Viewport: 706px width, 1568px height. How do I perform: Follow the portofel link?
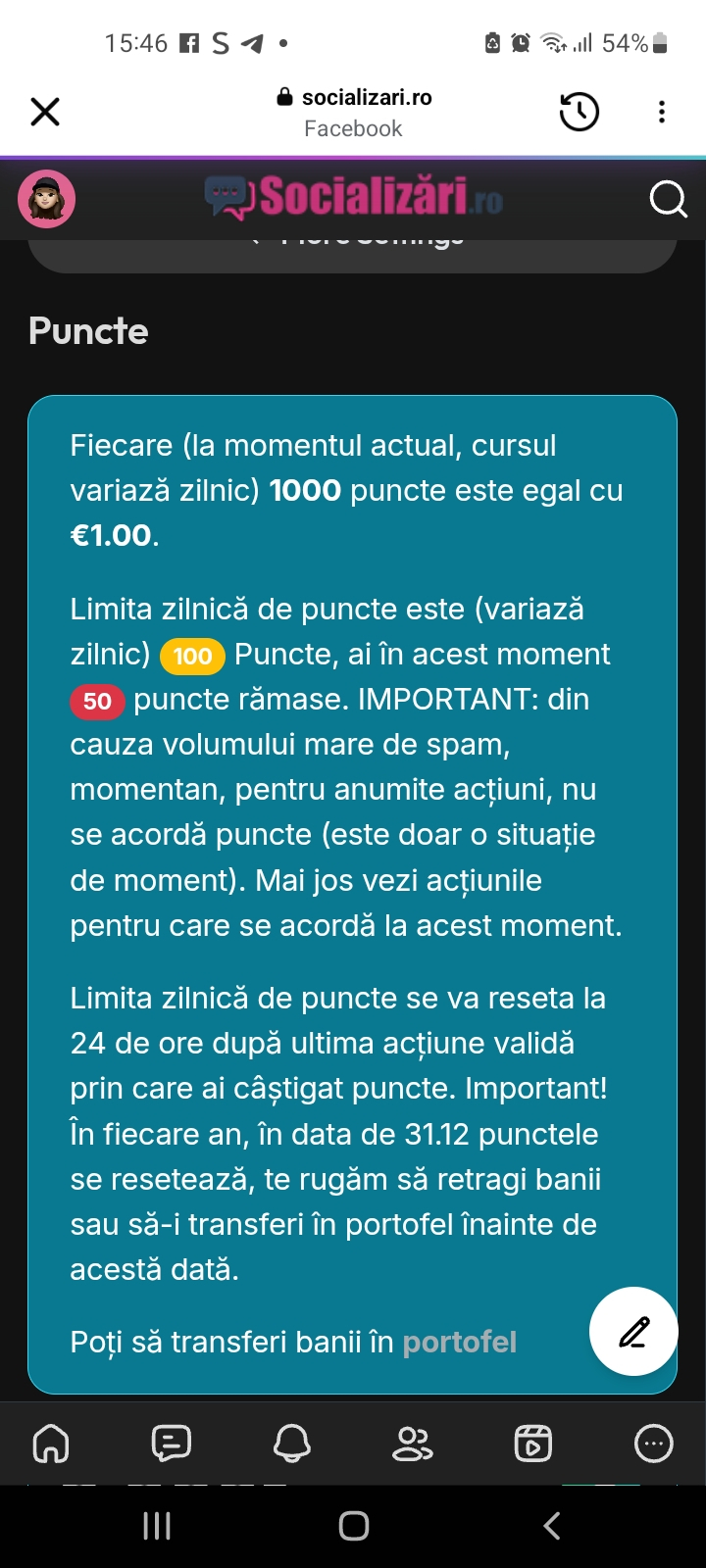(x=459, y=1342)
